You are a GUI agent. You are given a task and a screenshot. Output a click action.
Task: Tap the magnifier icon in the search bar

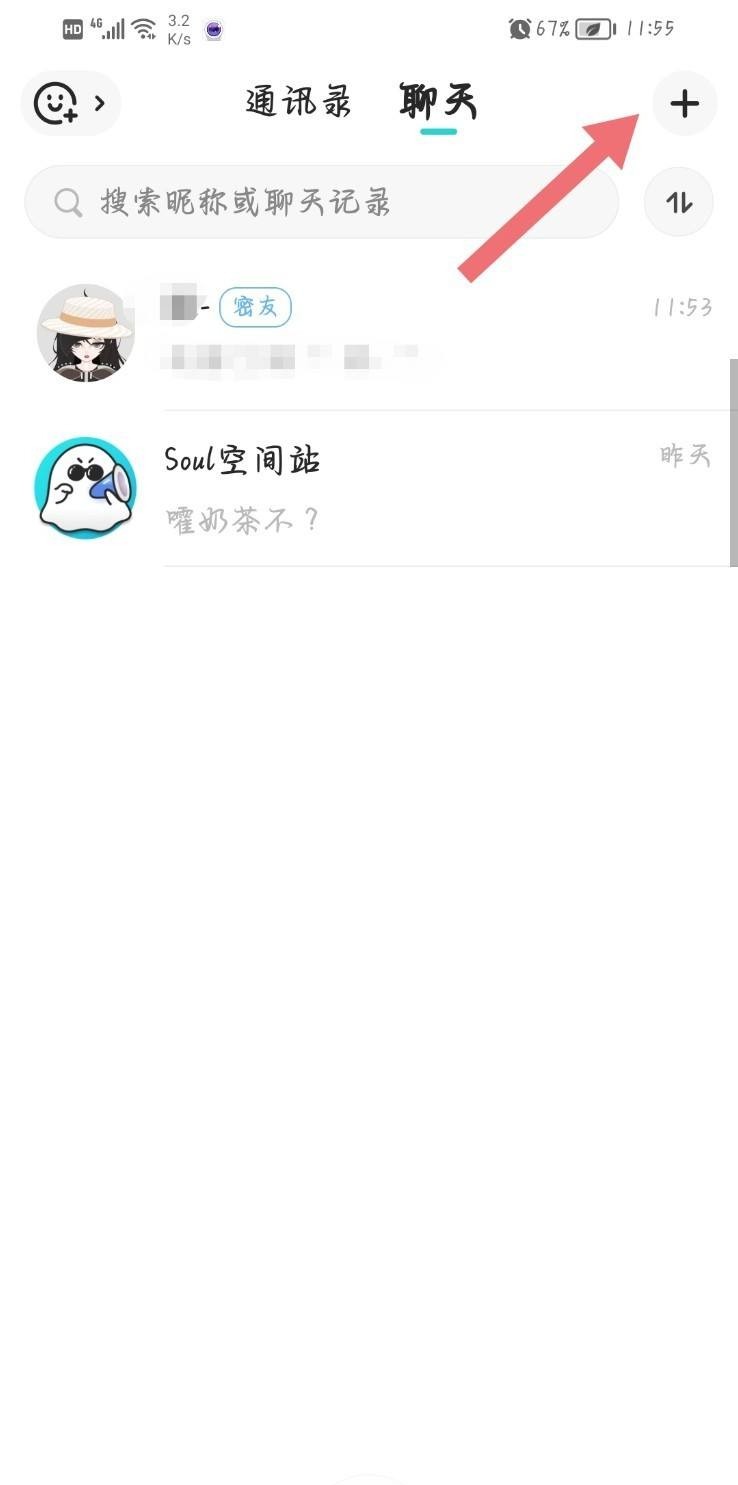(x=67, y=202)
